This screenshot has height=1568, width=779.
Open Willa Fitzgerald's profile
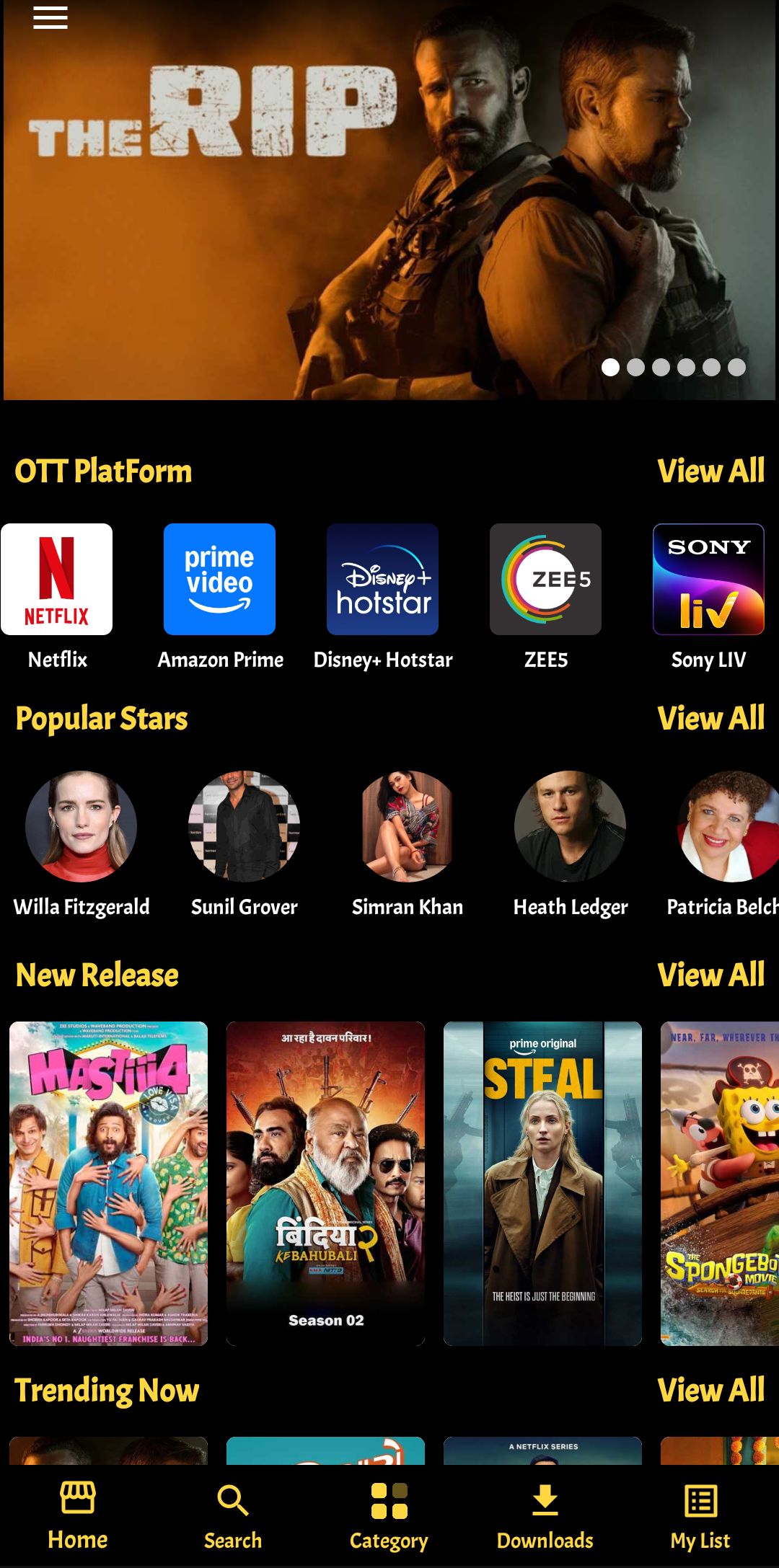coord(81,826)
